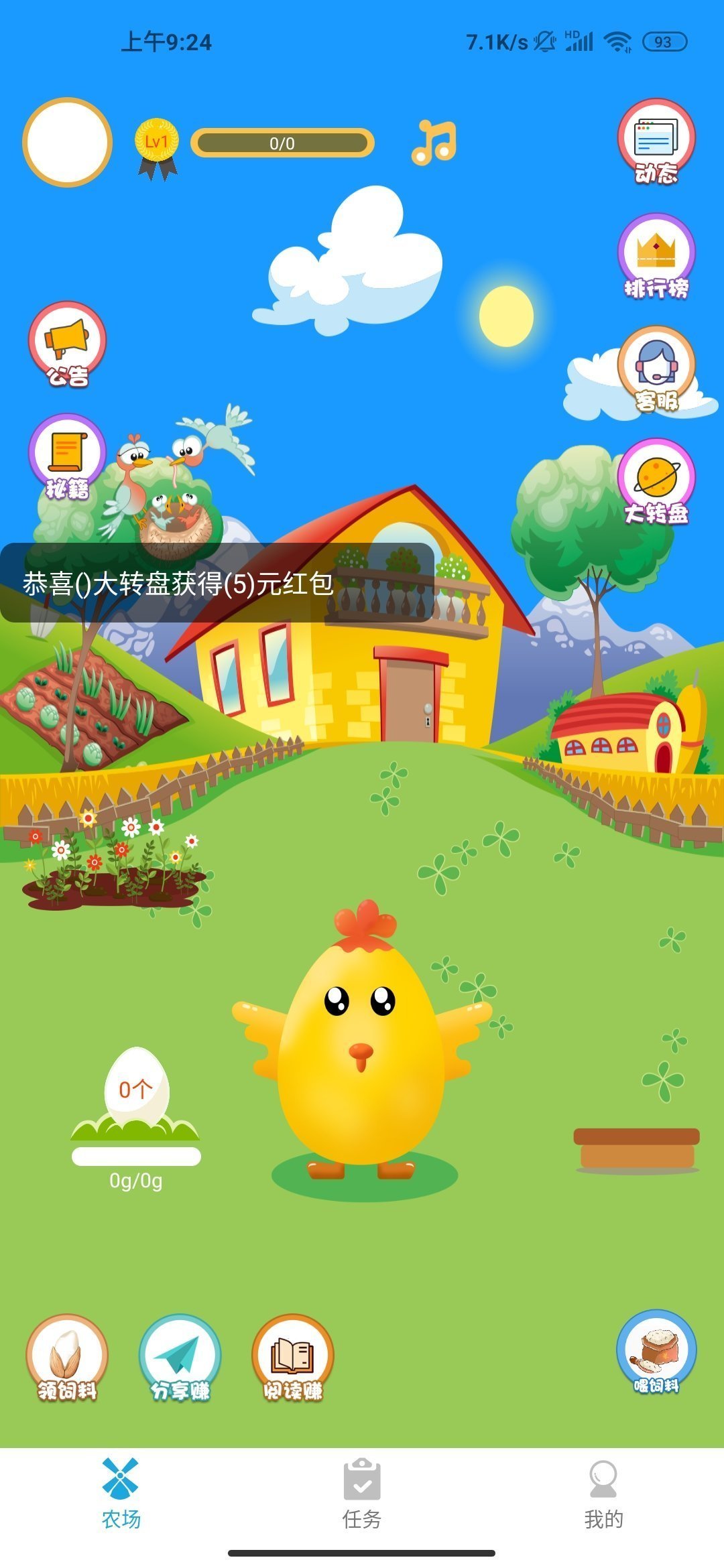Toggle the background music note icon

(x=434, y=142)
